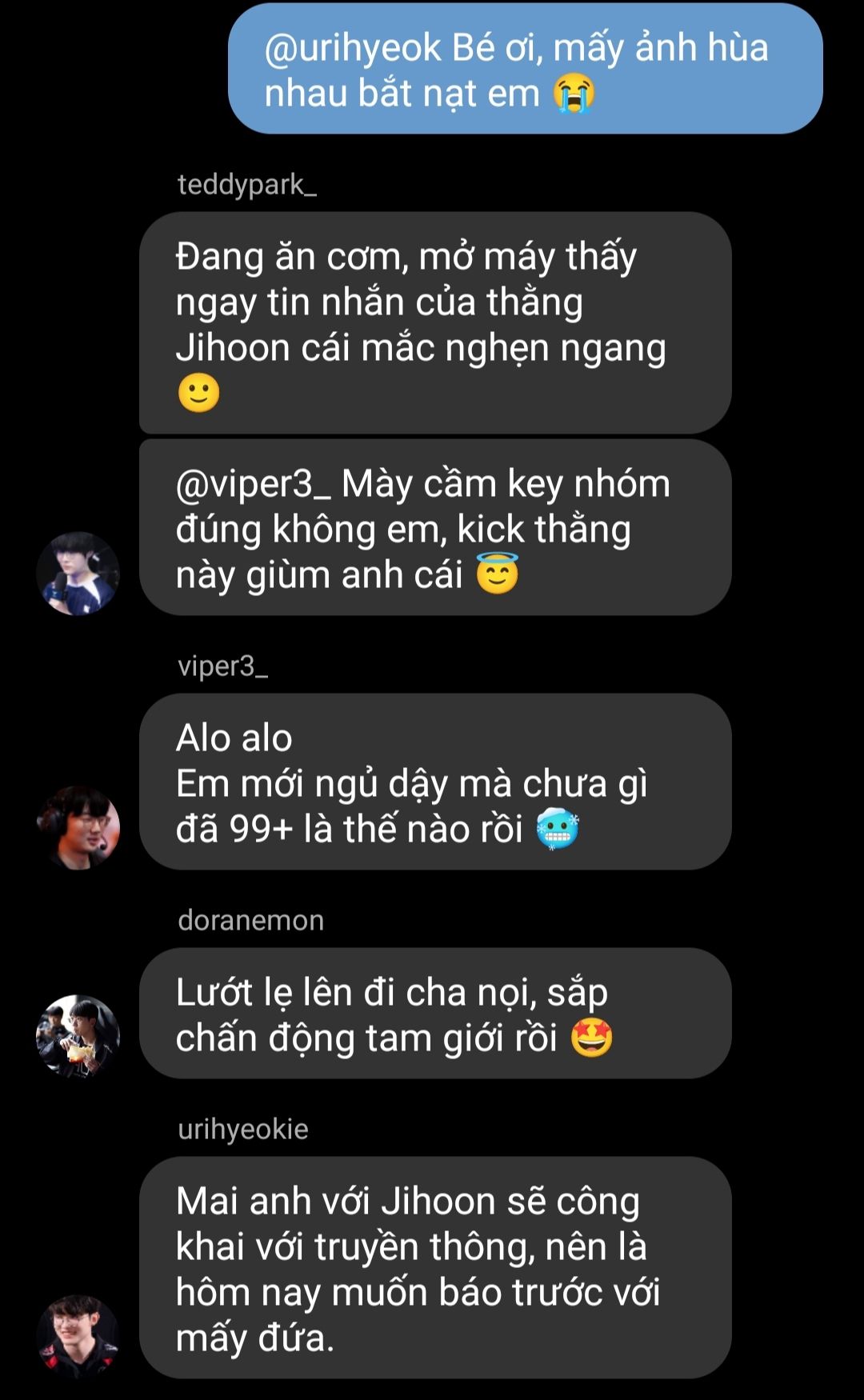View doranemon's profile from his avatar
Image resolution: width=864 pixels, height=1400 pixels.
pyautogui.click(x=78, y=1037)
